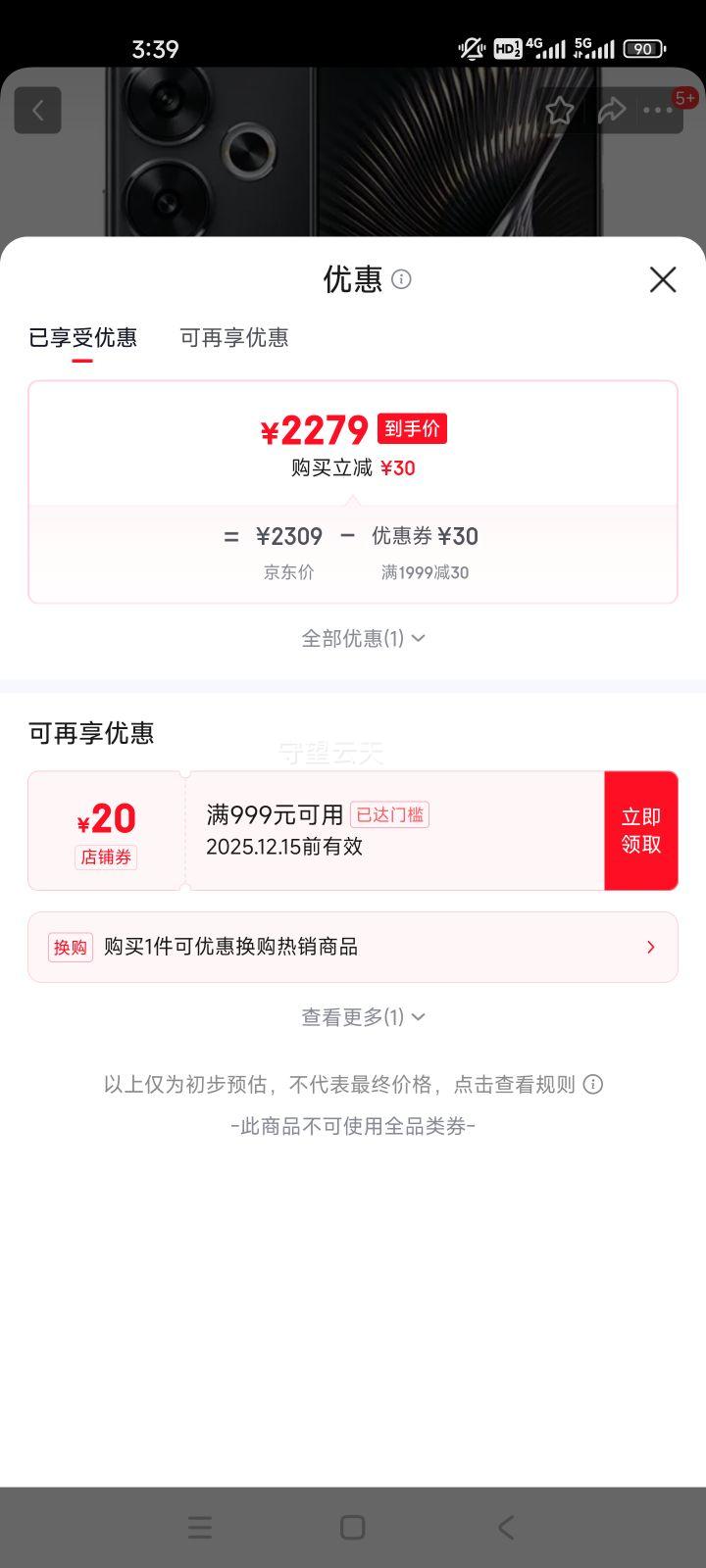Tap 立即领取 to claim the coupon
706x1568 pixels.
coord(640,830)
